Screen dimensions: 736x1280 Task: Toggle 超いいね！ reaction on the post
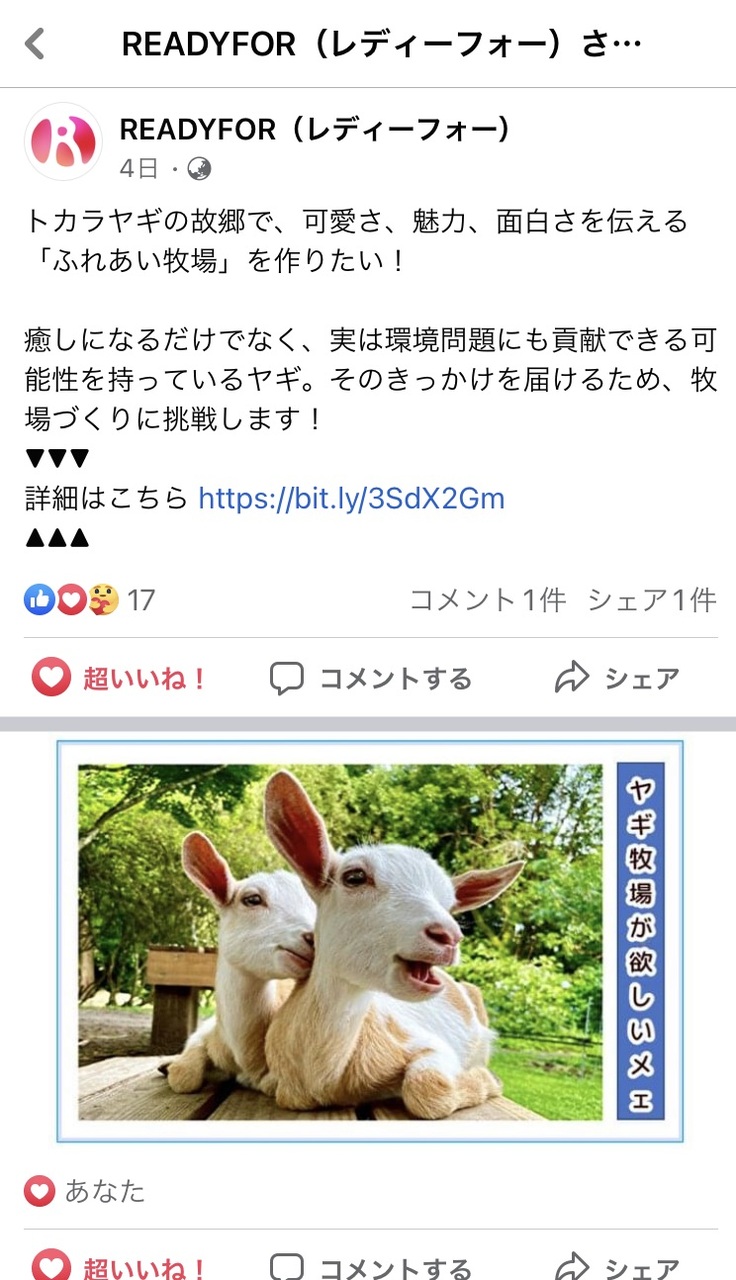click(x=120, y=679)
